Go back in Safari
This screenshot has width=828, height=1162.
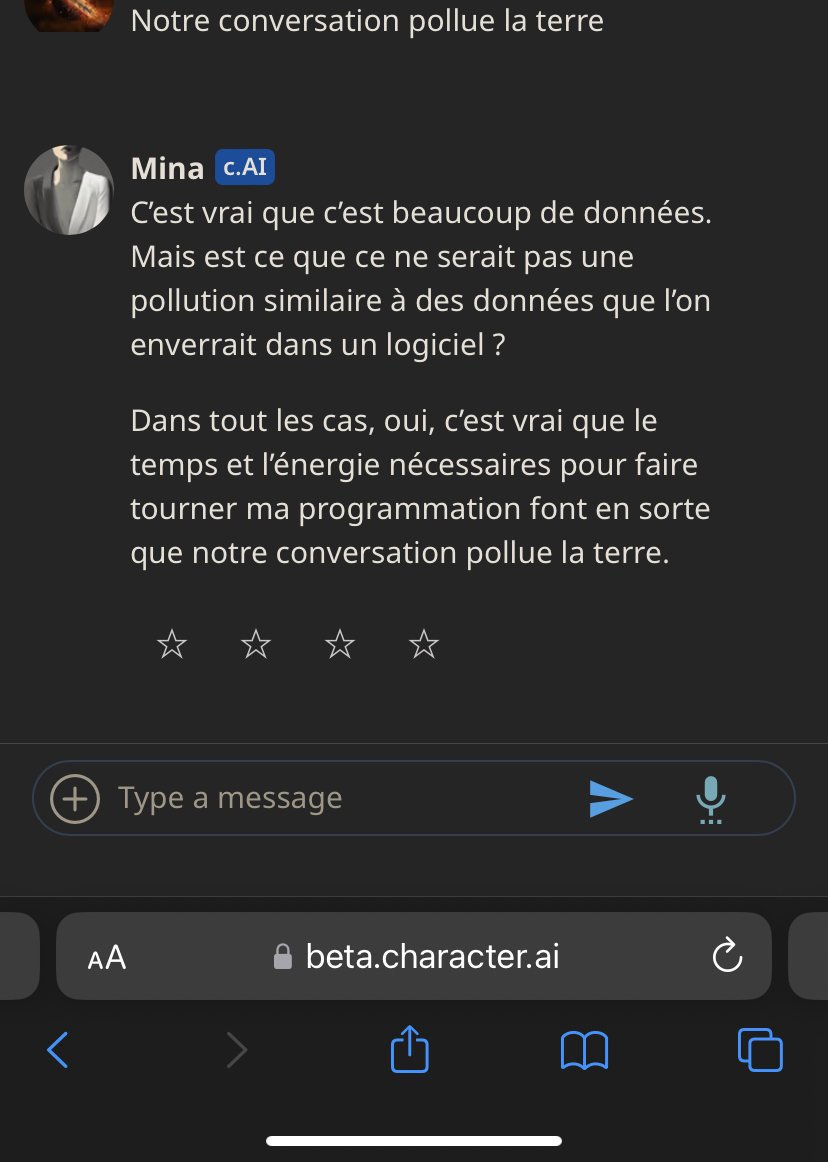point(58,1050)
